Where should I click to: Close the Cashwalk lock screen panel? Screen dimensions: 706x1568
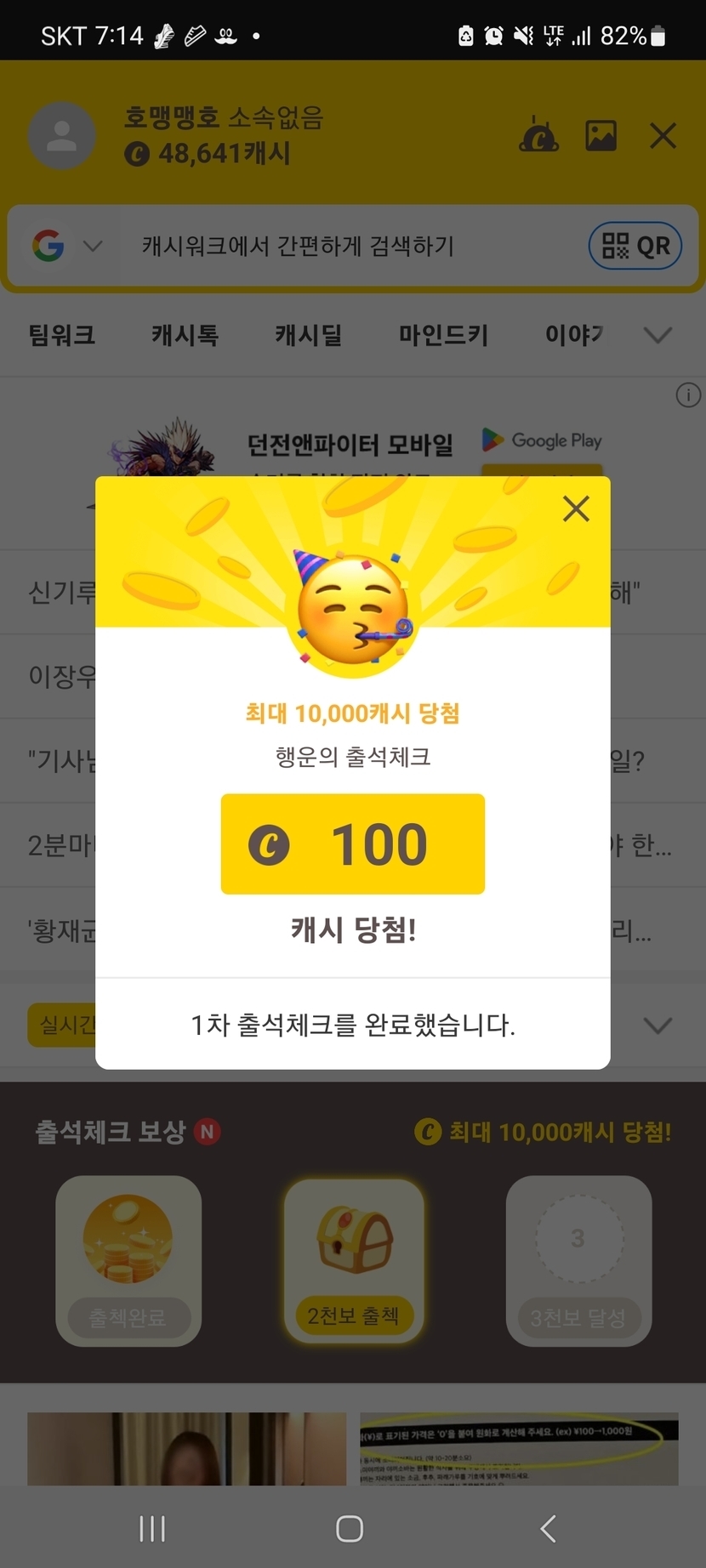663,136
